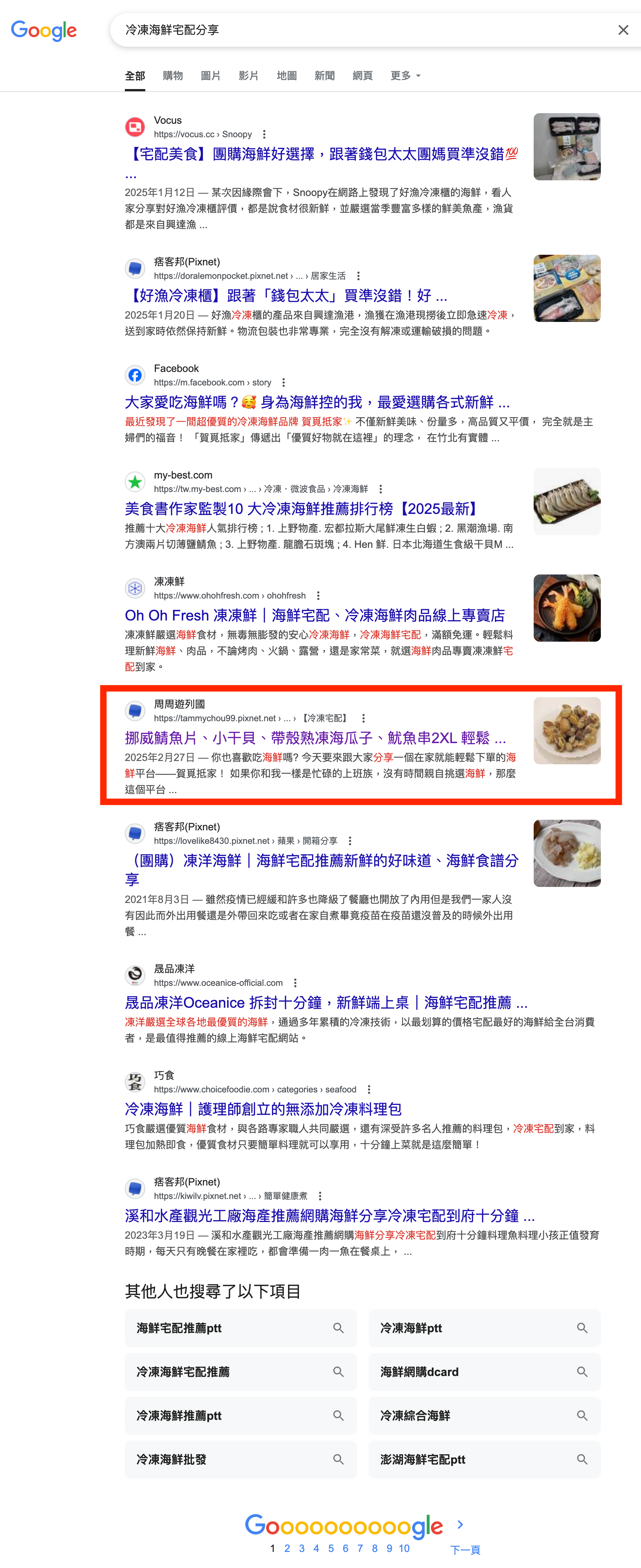Screen dimensions: 641x1568
Task: Open the 新聞 tab
Action: click(x=325, y=76)
